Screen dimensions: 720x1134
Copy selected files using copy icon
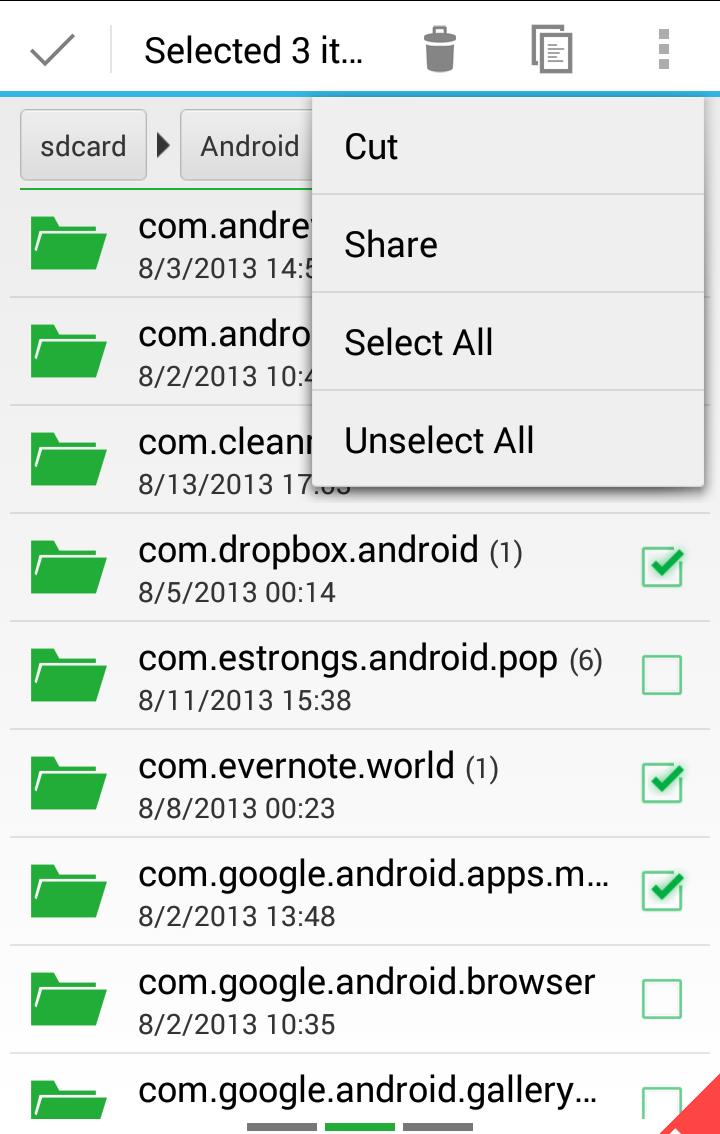(551, 48)
